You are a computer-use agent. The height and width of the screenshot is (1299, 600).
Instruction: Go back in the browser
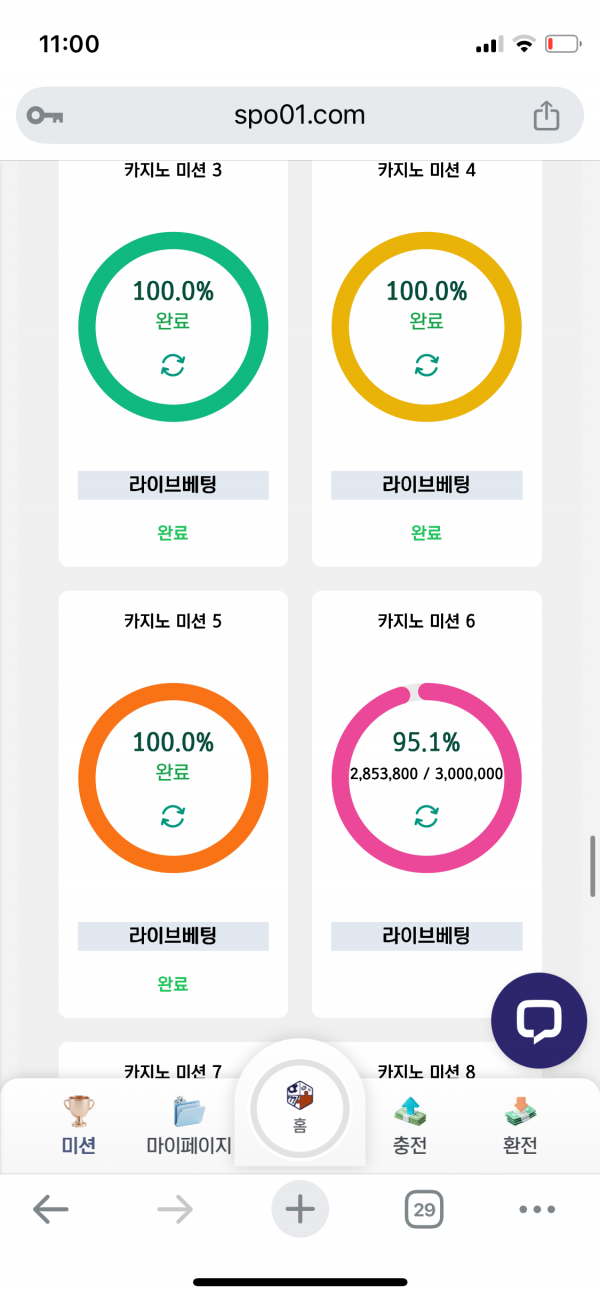click(51, 1210)
